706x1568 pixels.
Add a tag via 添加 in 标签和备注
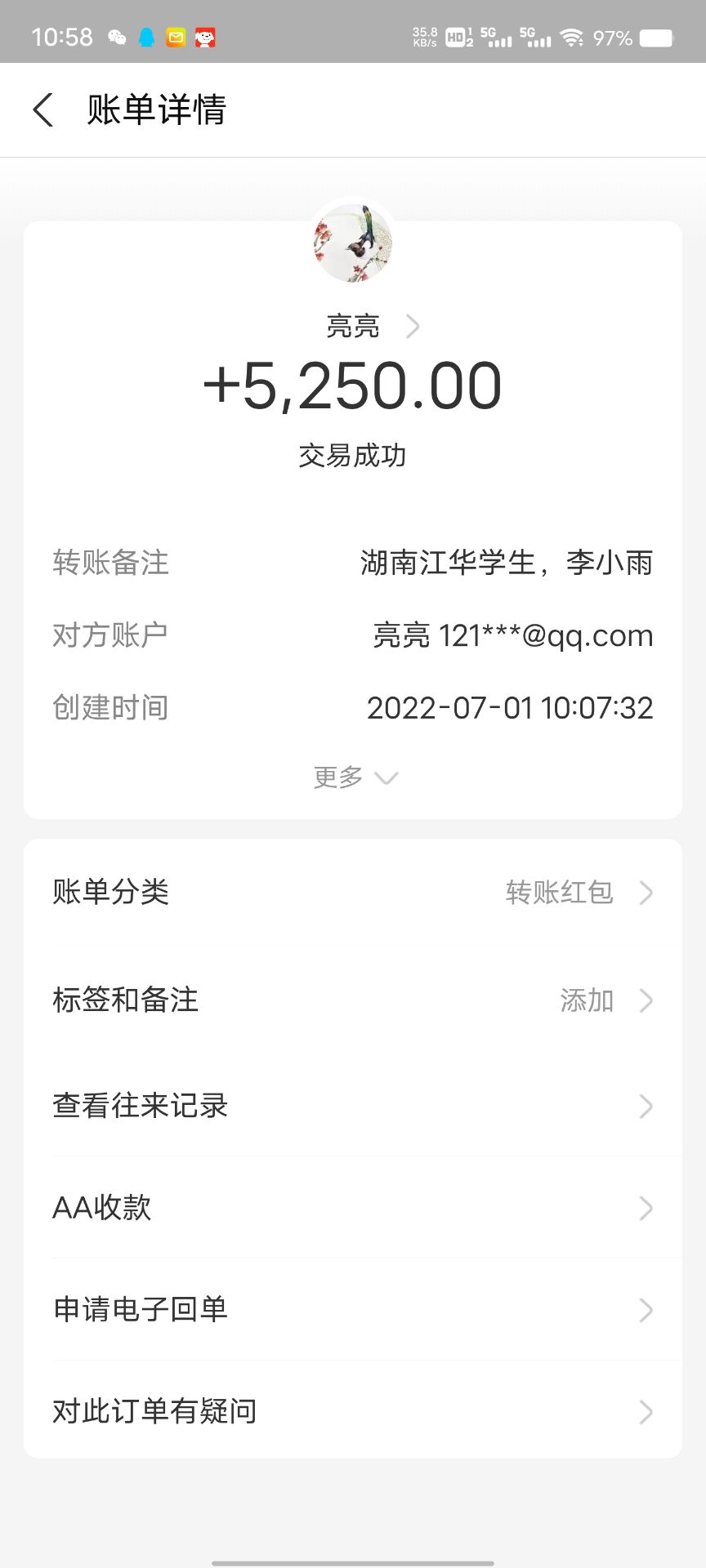pyautogui.click(x=585, y=1000)
